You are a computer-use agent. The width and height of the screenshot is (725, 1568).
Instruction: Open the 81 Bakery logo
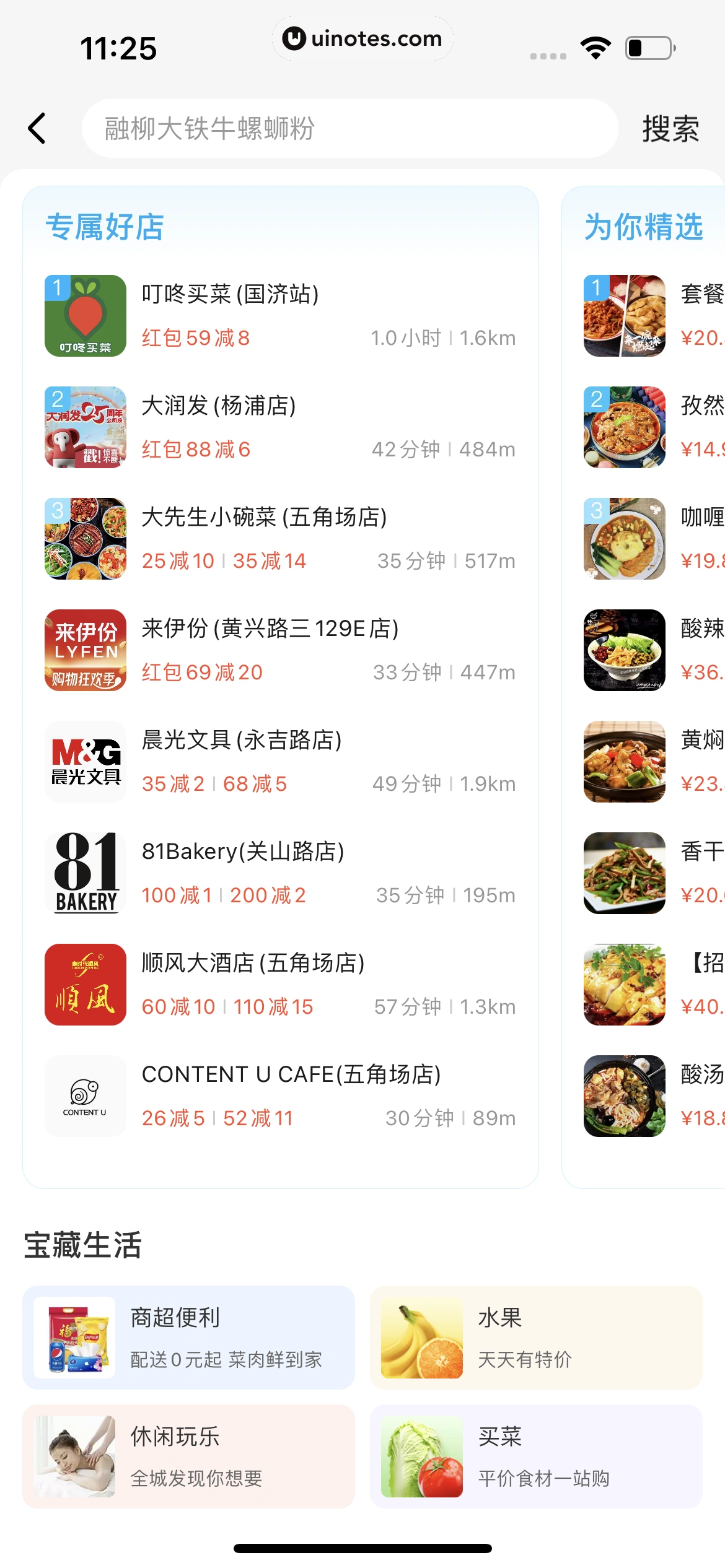tap(85, 873)
